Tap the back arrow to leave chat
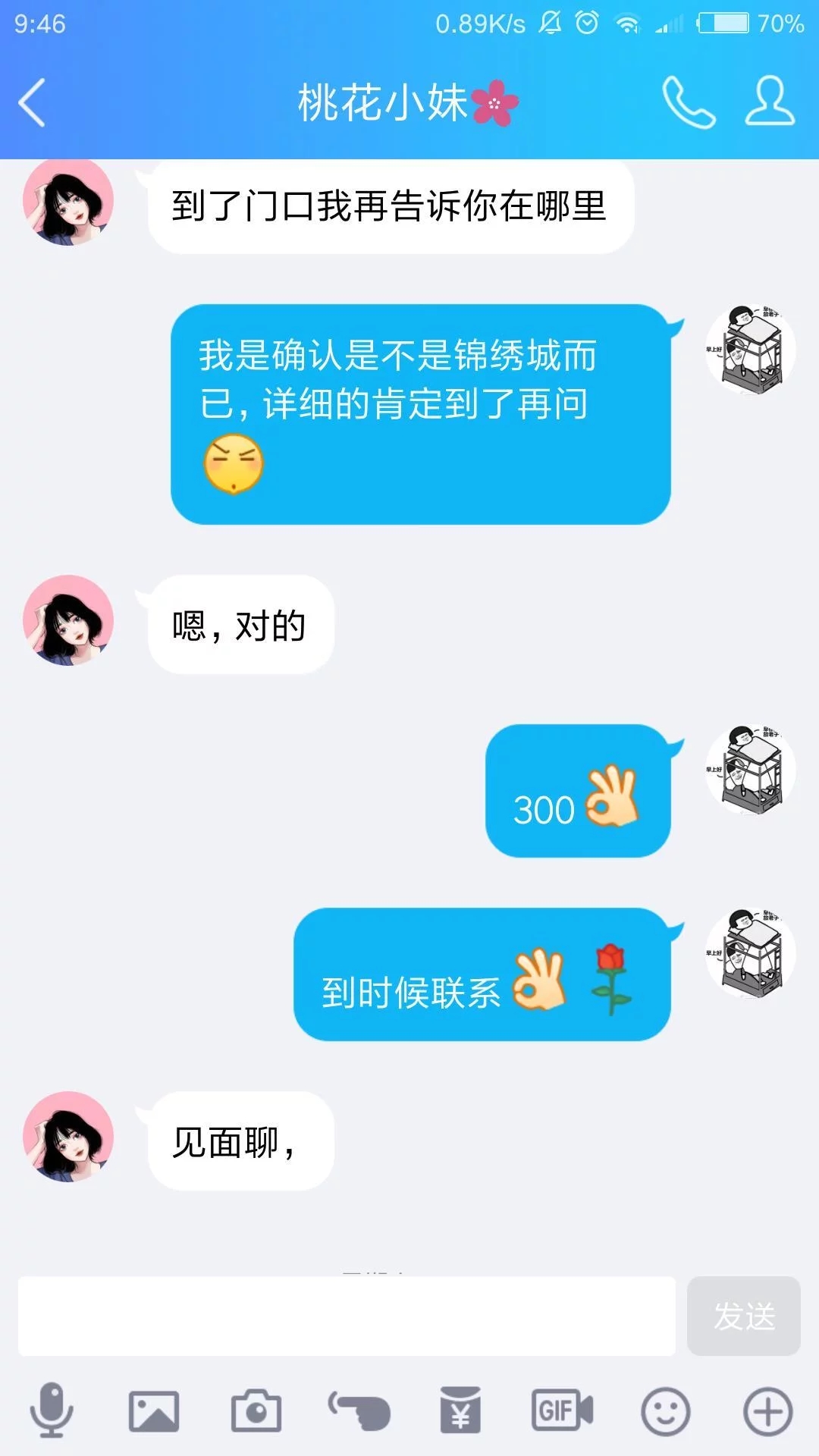 (32, 102)
